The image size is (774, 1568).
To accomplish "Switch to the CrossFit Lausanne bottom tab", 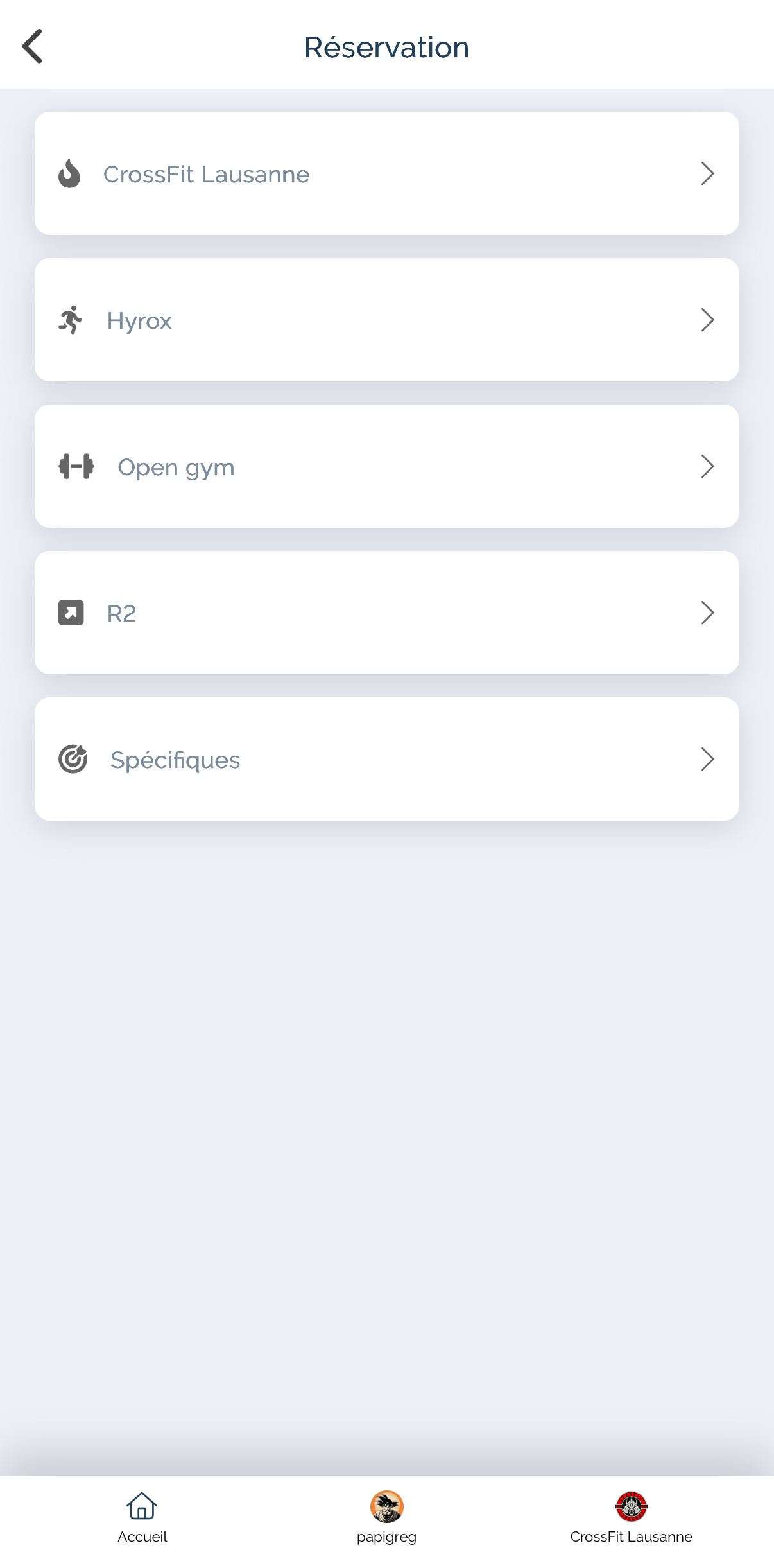I will point(631,1518).
